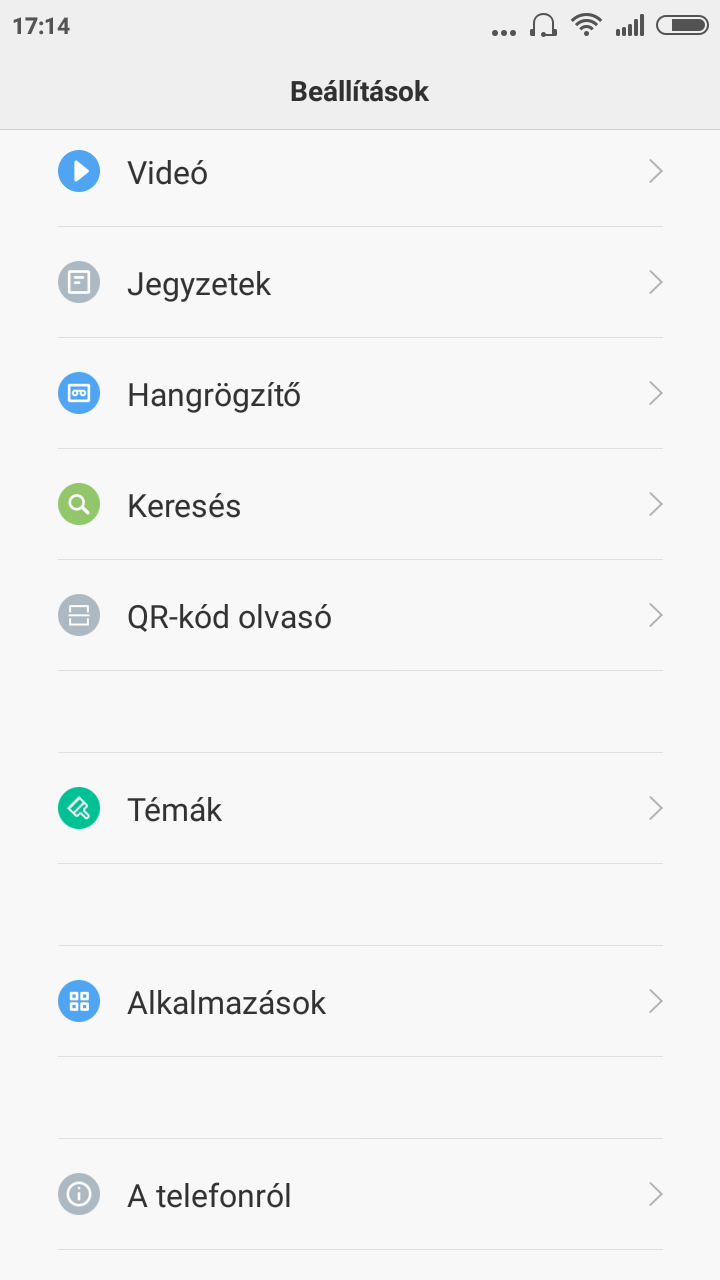720x1280 pixels.
Task: Open Jegyzetek settings
Action: [360, 283]
